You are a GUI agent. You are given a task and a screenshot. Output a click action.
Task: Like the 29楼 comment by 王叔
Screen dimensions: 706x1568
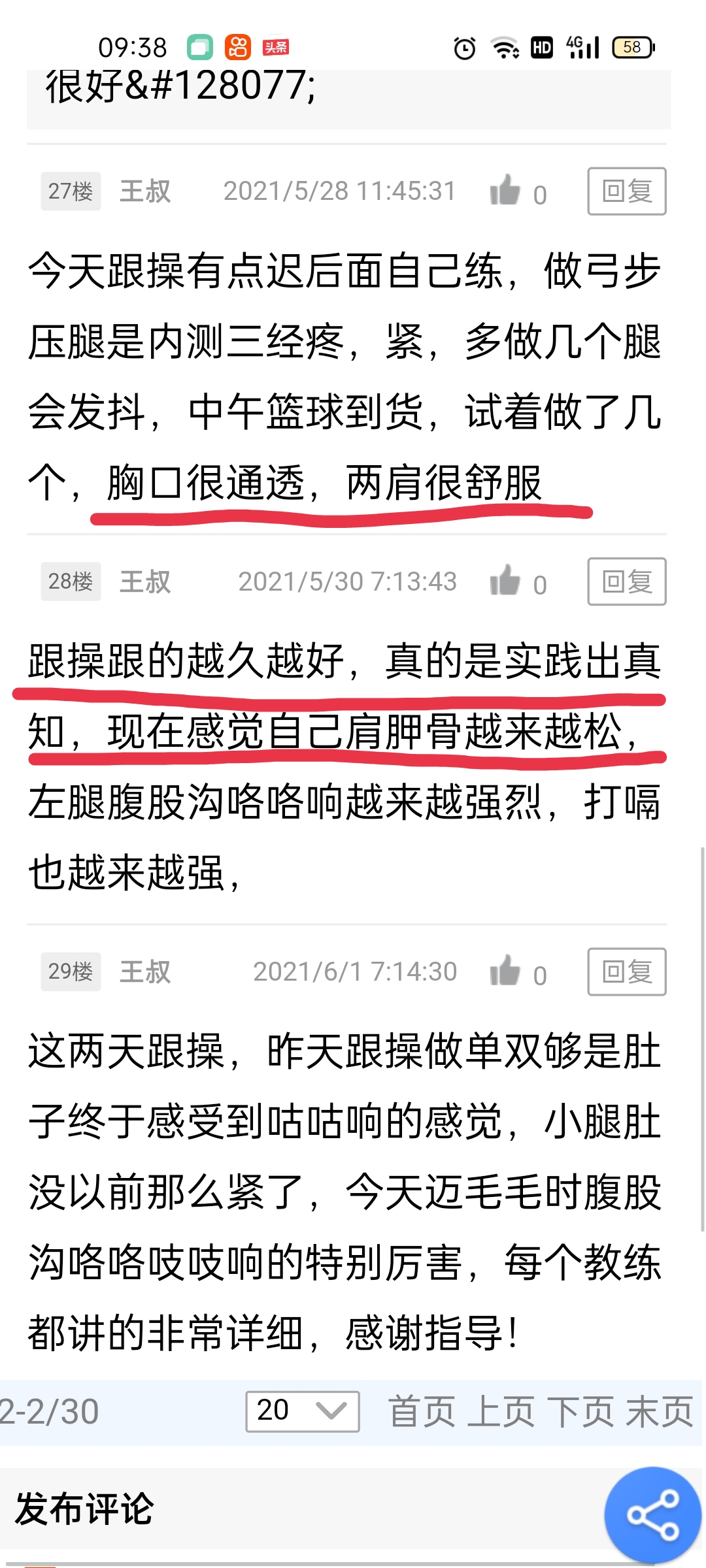[505, 971]
